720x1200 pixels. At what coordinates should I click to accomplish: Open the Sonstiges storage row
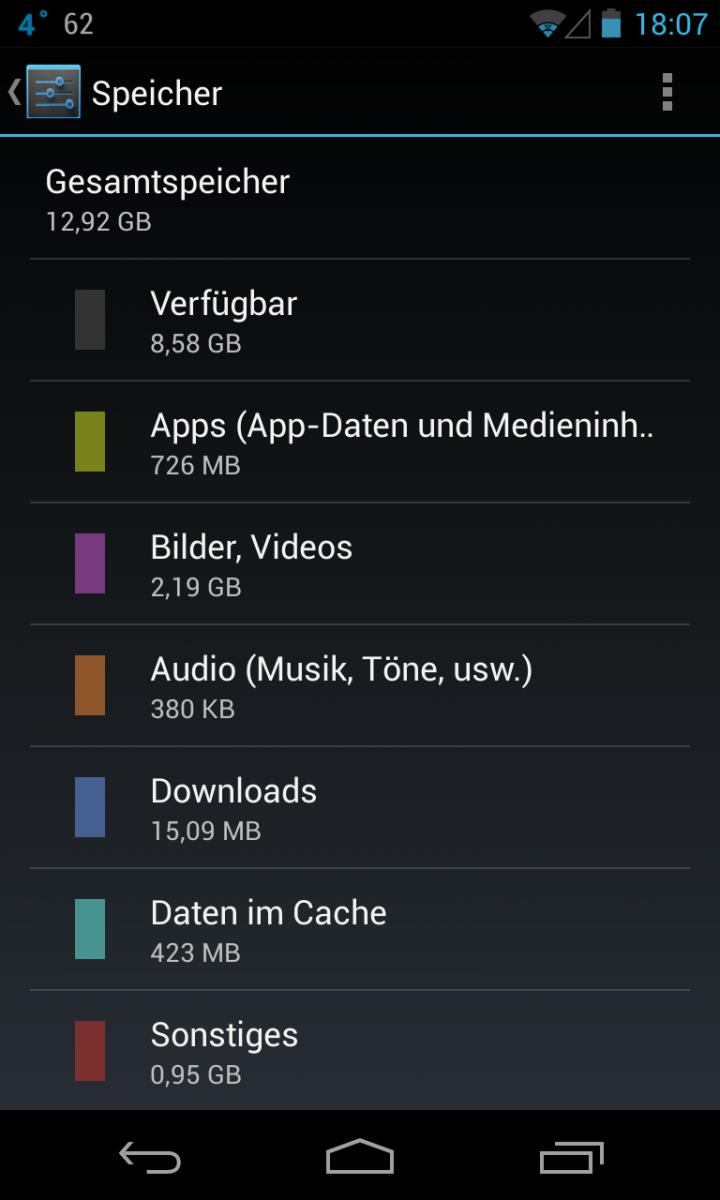click(360, 1051)
